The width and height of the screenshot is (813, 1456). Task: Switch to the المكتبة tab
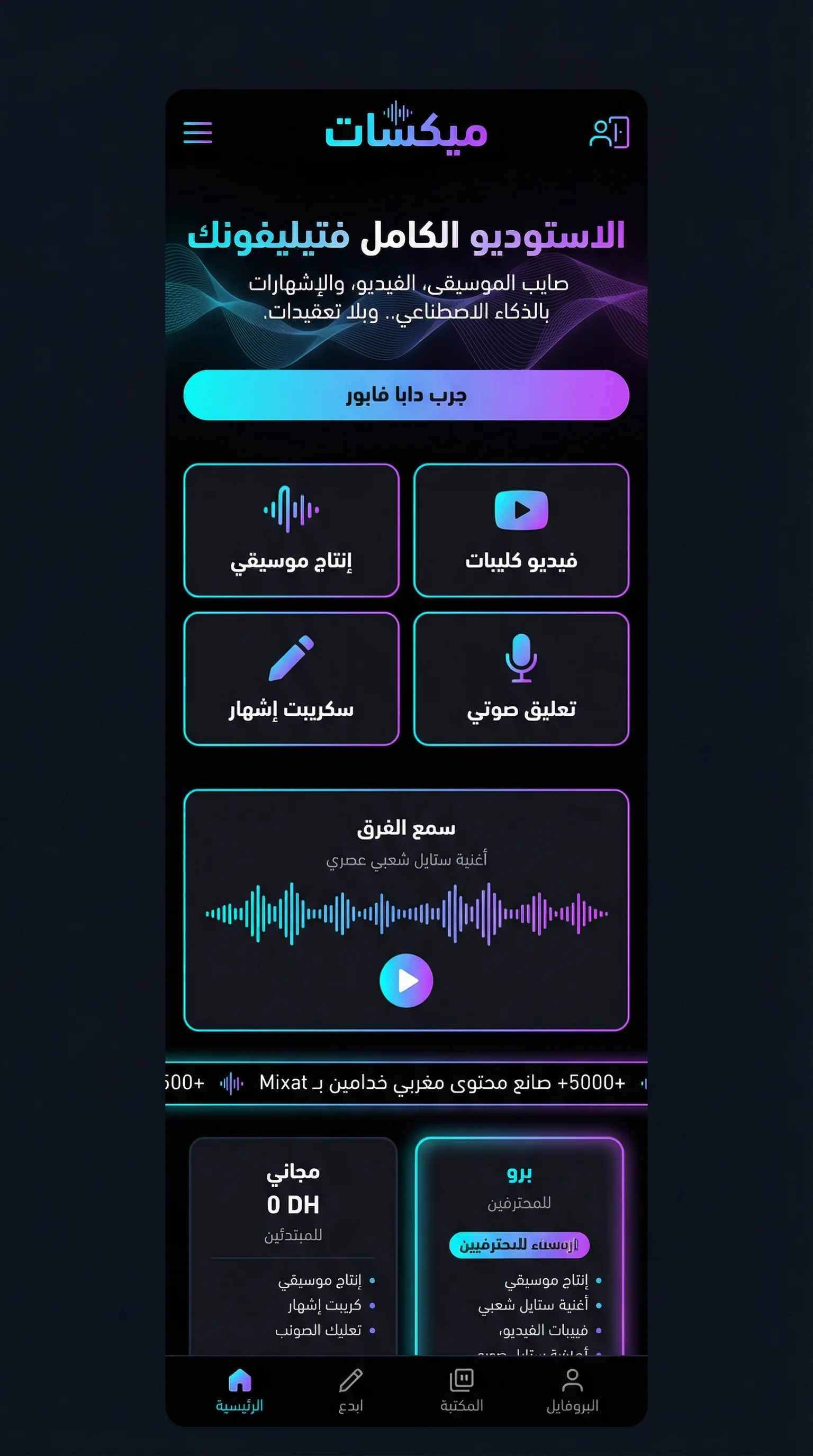coord(462,1390)
